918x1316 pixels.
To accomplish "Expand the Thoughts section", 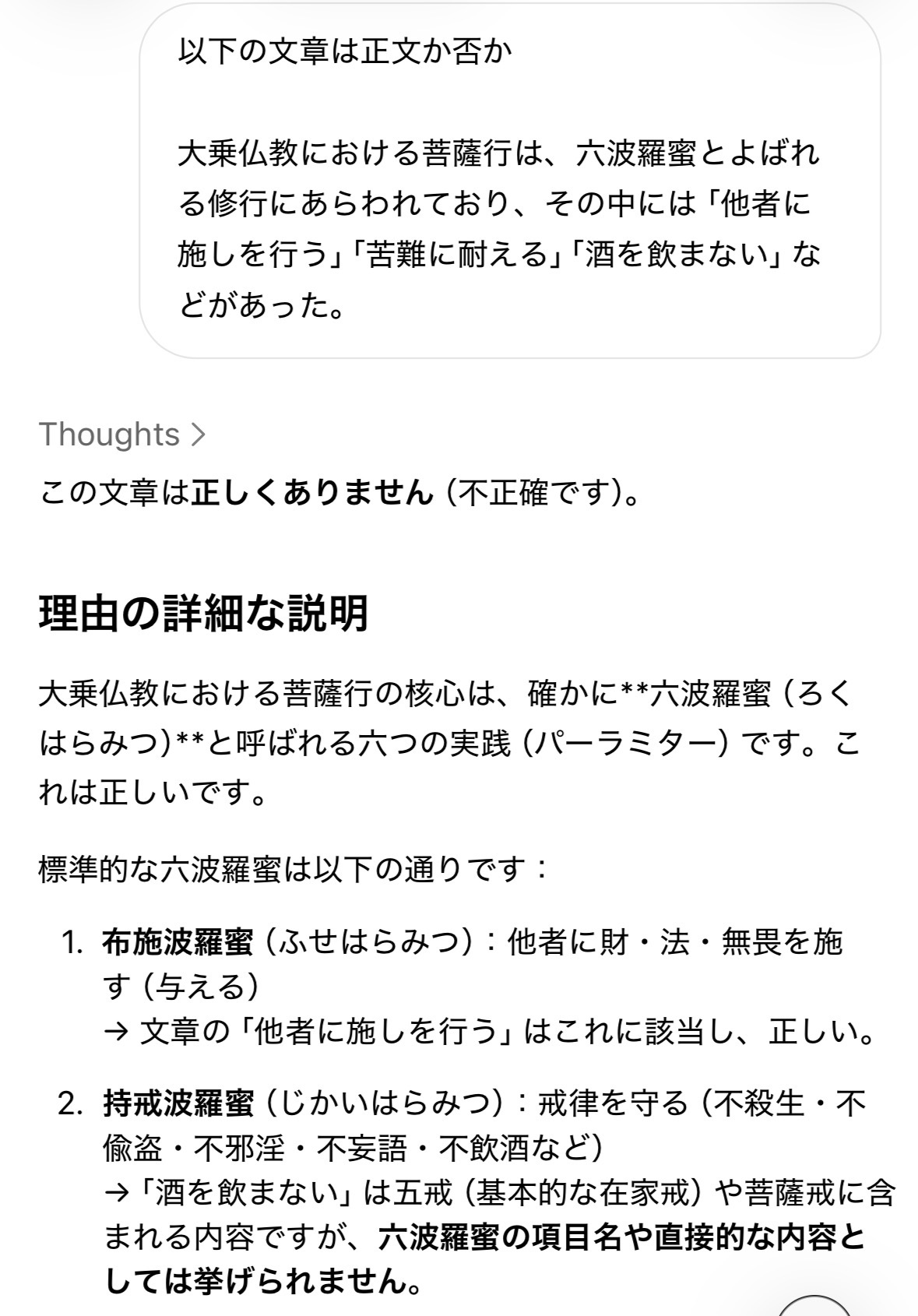I will pyautogui.click(x=122, y=435).
